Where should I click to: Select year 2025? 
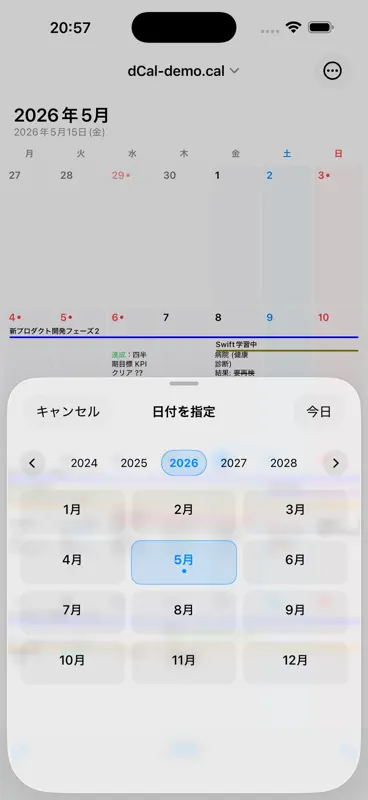(134, 463)
